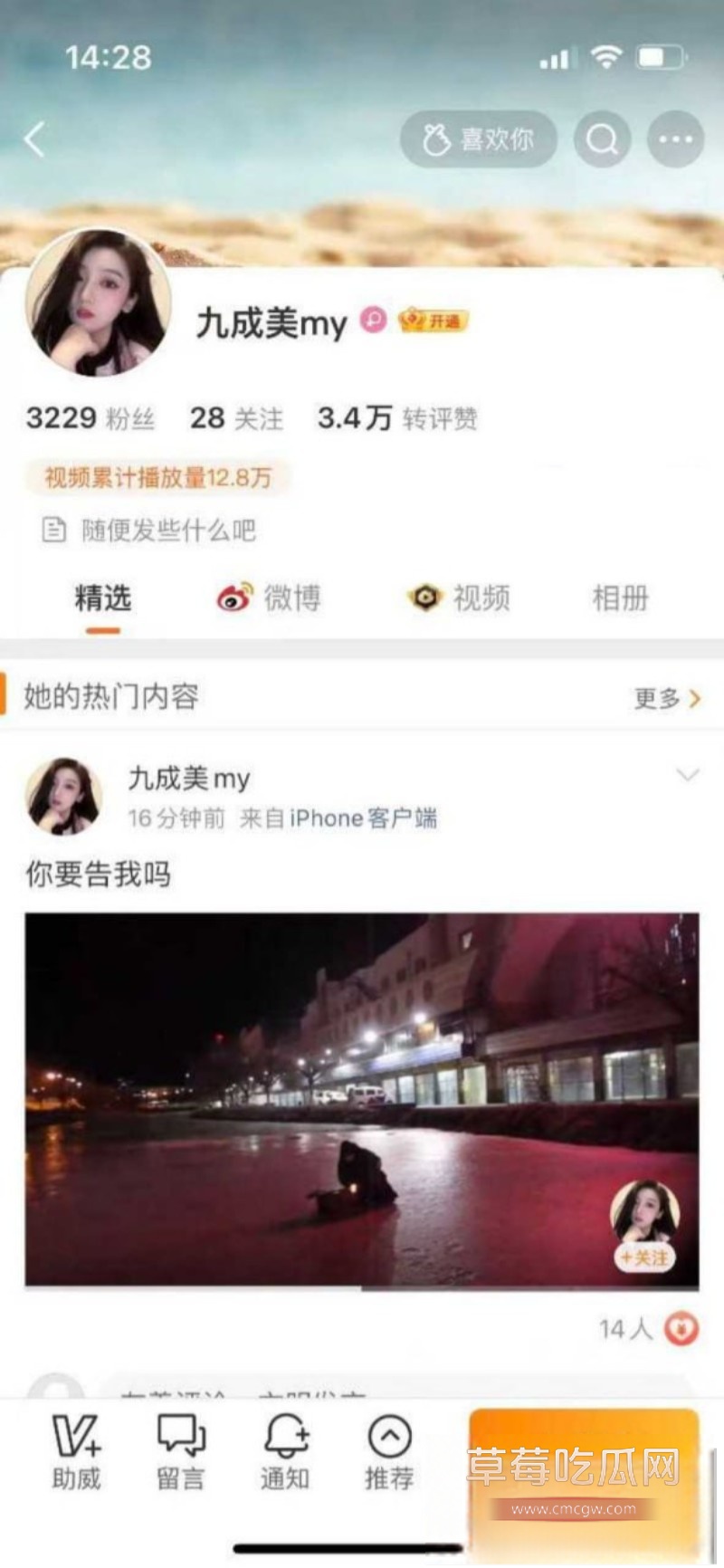
Task: Switch to the 相册 album tab
Action: pyautogui.click(x=617, y=598)
